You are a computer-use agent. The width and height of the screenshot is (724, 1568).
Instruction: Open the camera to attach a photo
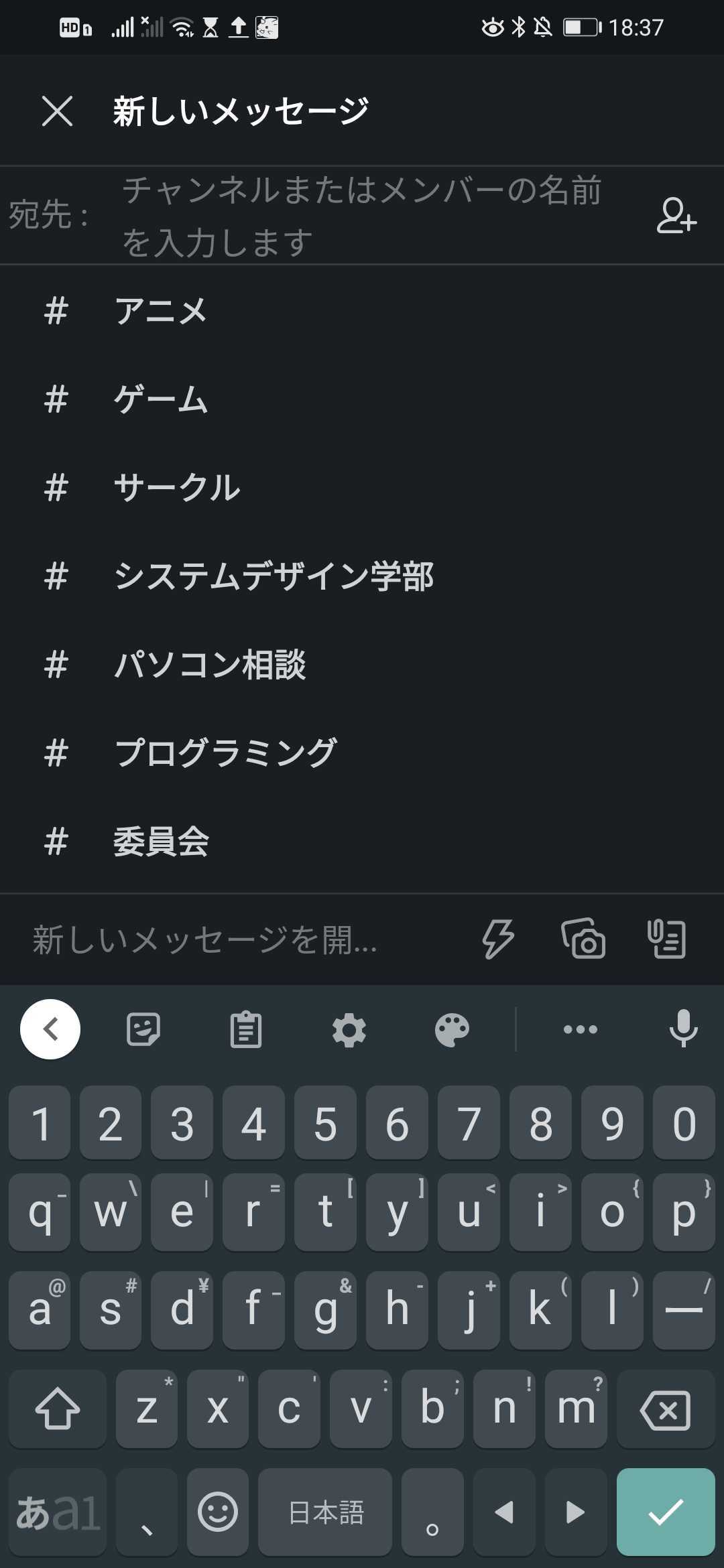point(583,939)
